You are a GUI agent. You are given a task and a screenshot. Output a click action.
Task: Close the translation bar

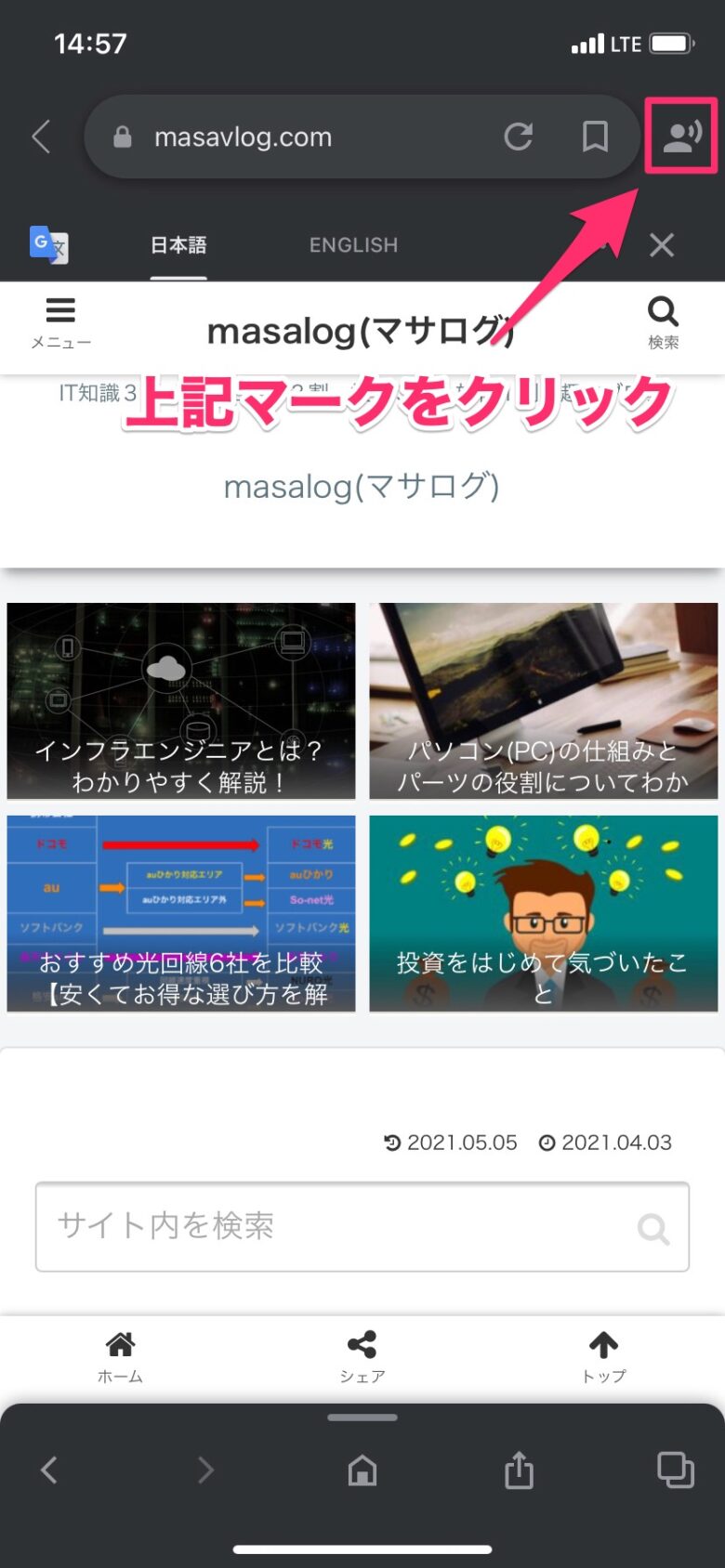coord(662,244)
